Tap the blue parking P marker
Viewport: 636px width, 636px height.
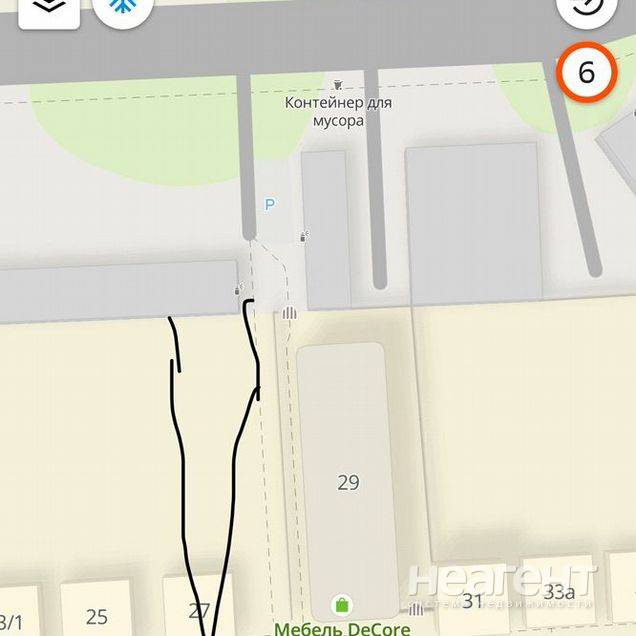point(269,205)
